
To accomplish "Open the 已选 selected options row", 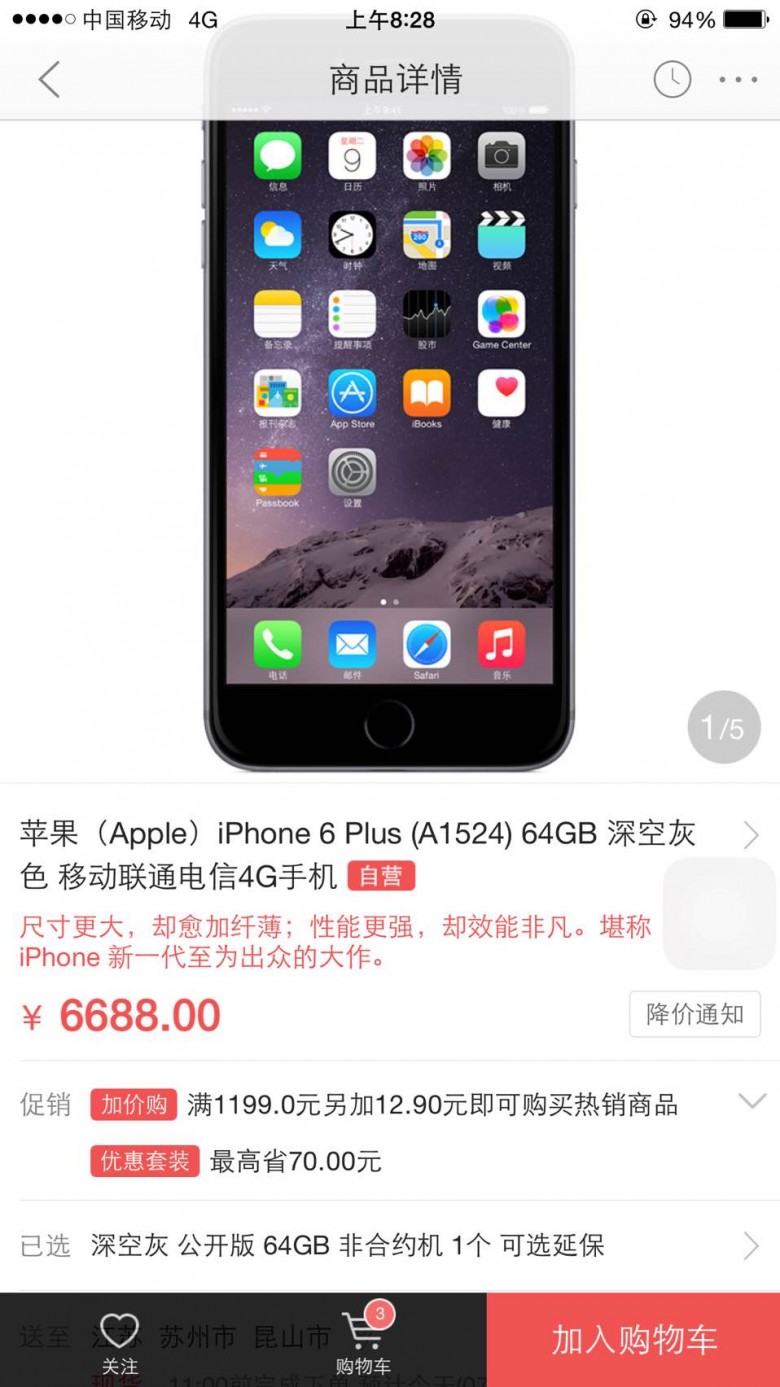I will (390, 1245).
